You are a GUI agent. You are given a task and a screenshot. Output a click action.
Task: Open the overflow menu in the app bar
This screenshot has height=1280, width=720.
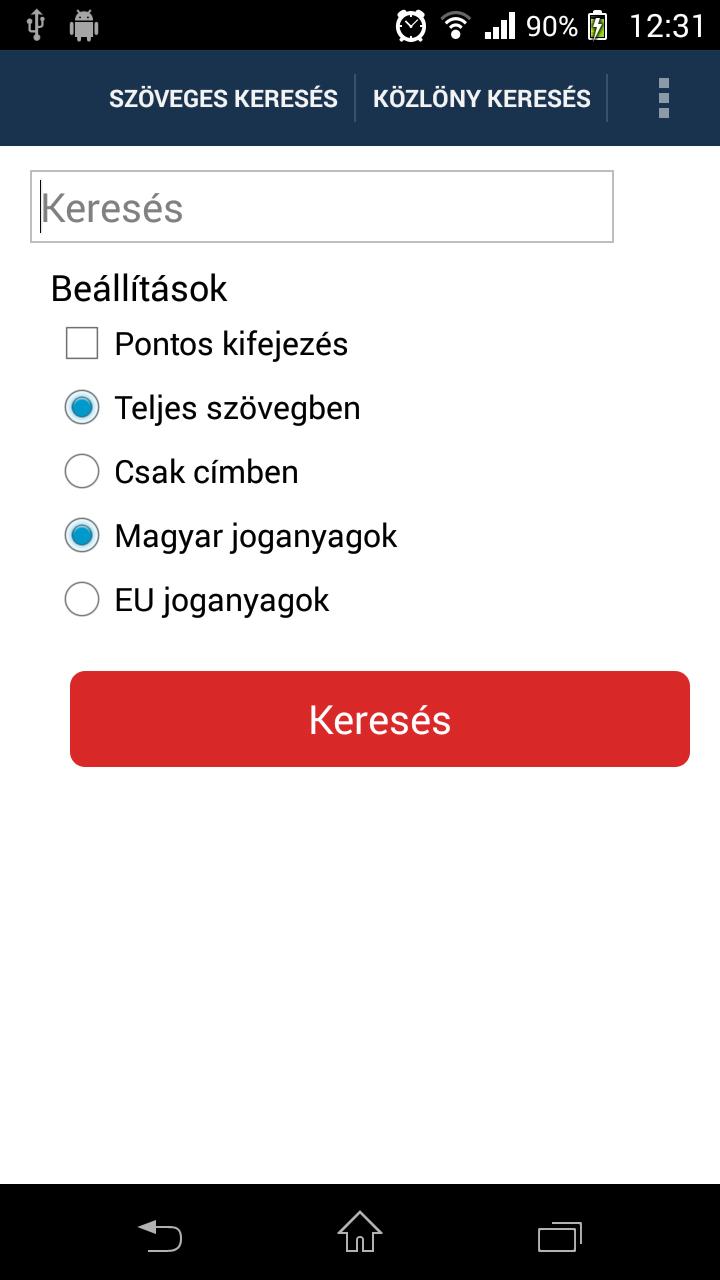662,97
